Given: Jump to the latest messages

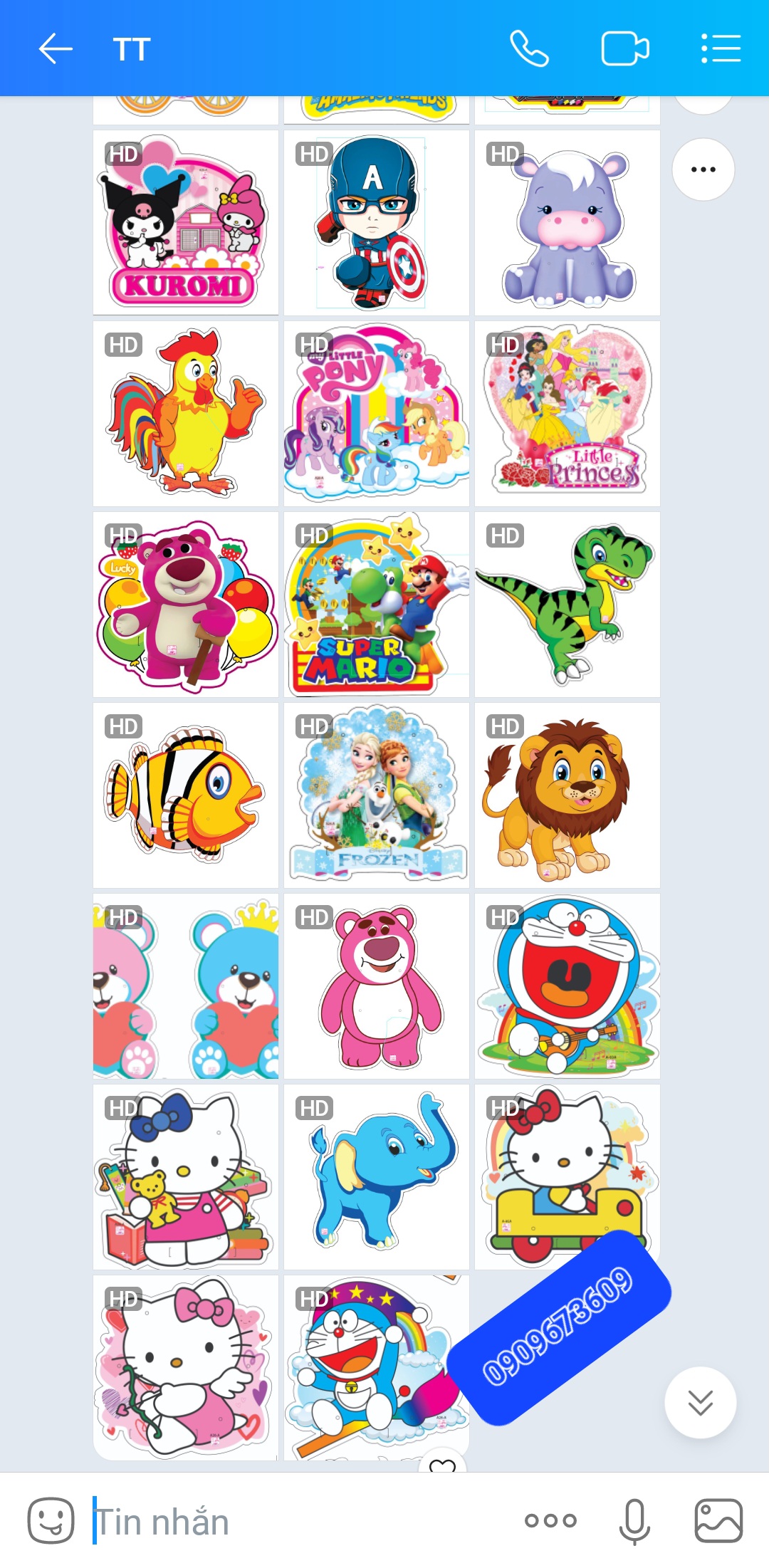Looking at the screenshot, I should 700,1402.
